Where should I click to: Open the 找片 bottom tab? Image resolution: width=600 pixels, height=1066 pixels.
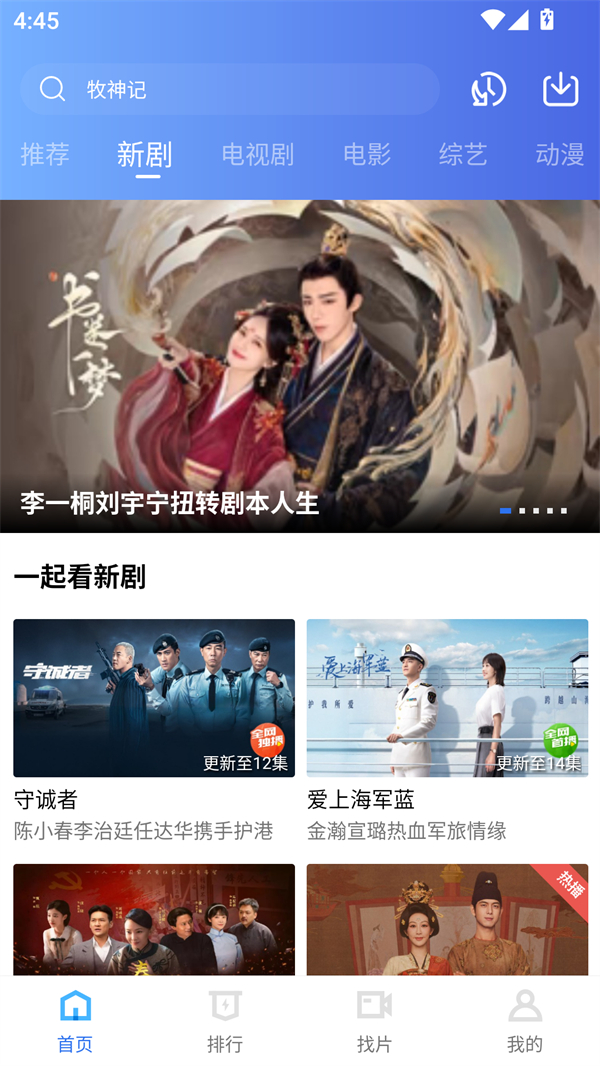click(375, 1021)
